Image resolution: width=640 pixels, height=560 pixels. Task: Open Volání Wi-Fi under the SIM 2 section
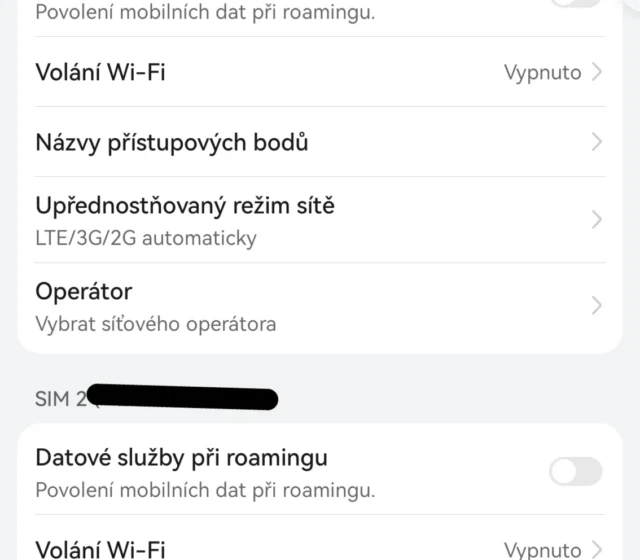click(x=320, y=547)
